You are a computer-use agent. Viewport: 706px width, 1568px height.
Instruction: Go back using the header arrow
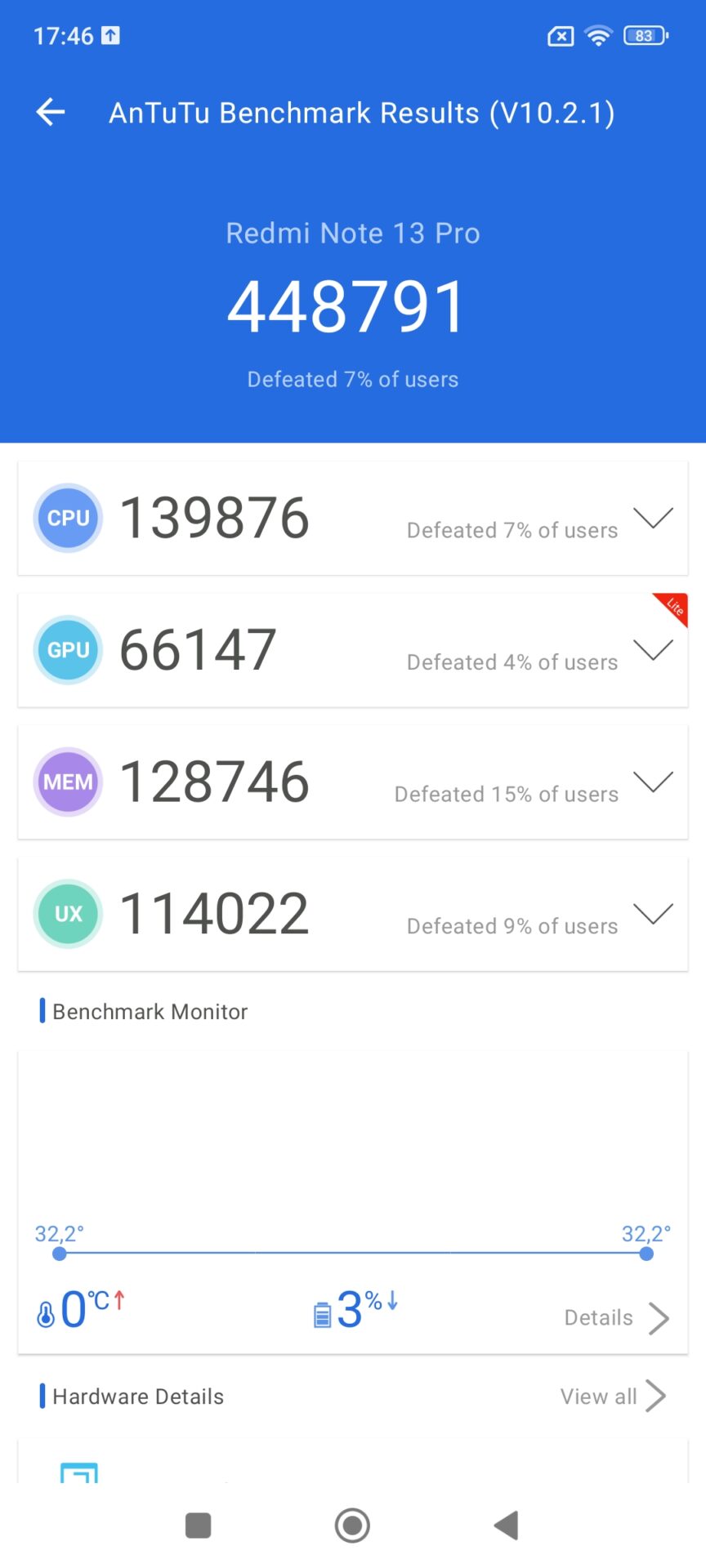click(51, 112)
